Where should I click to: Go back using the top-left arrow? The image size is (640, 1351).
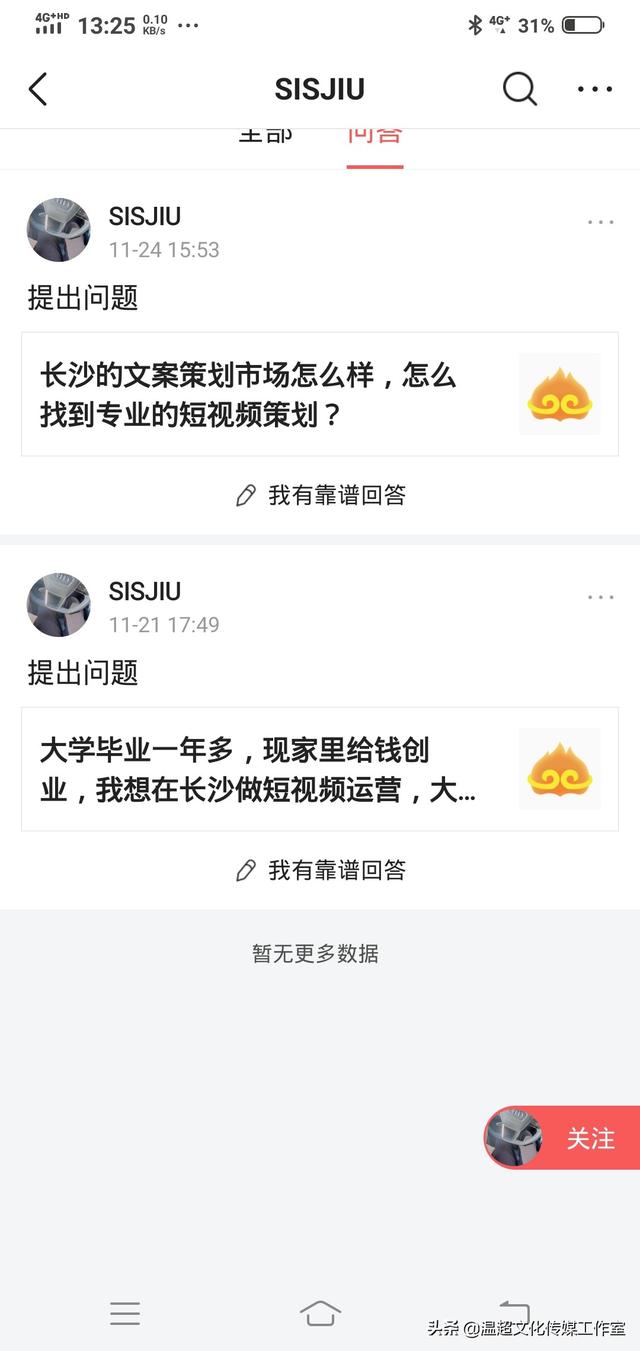coord(38,89)
